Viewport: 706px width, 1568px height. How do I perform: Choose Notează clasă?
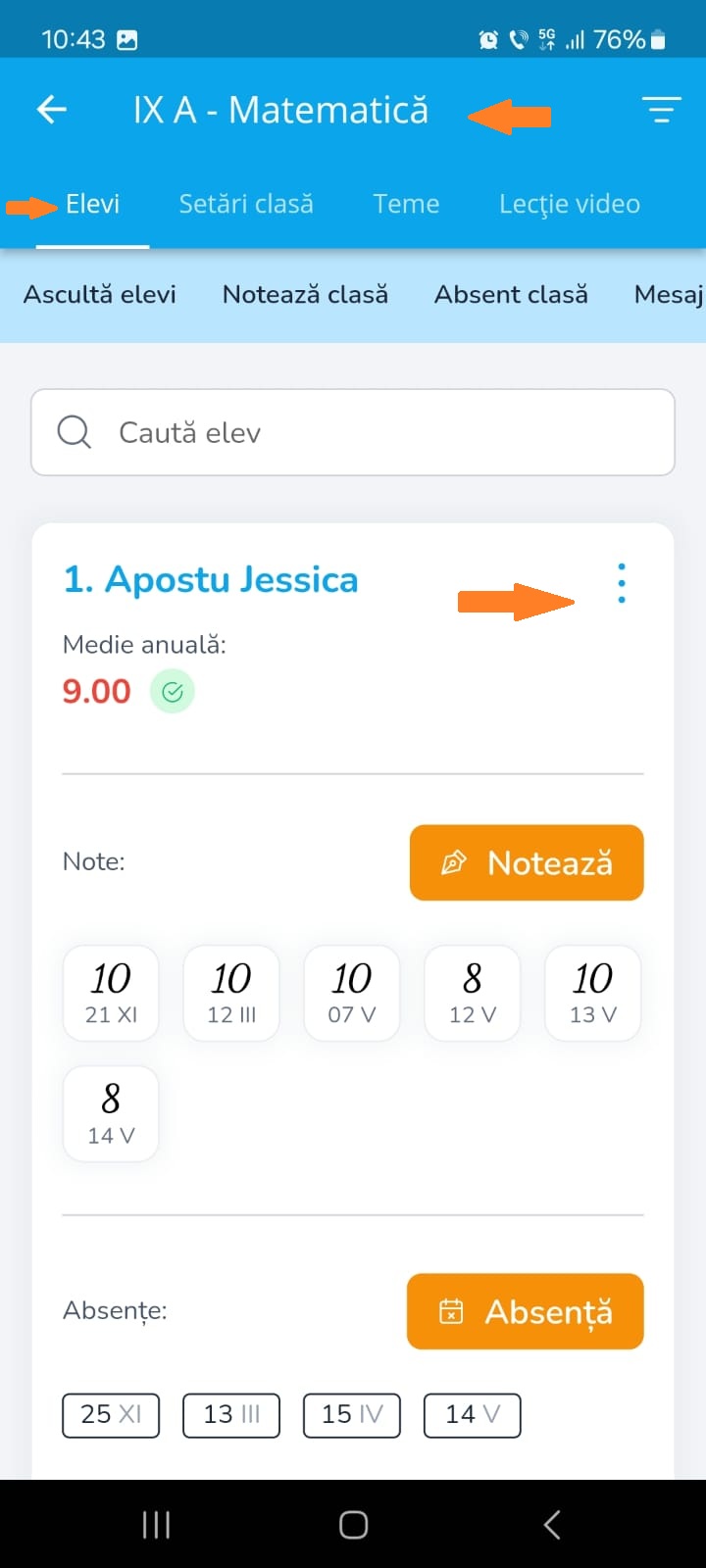[x=305, y=294]
